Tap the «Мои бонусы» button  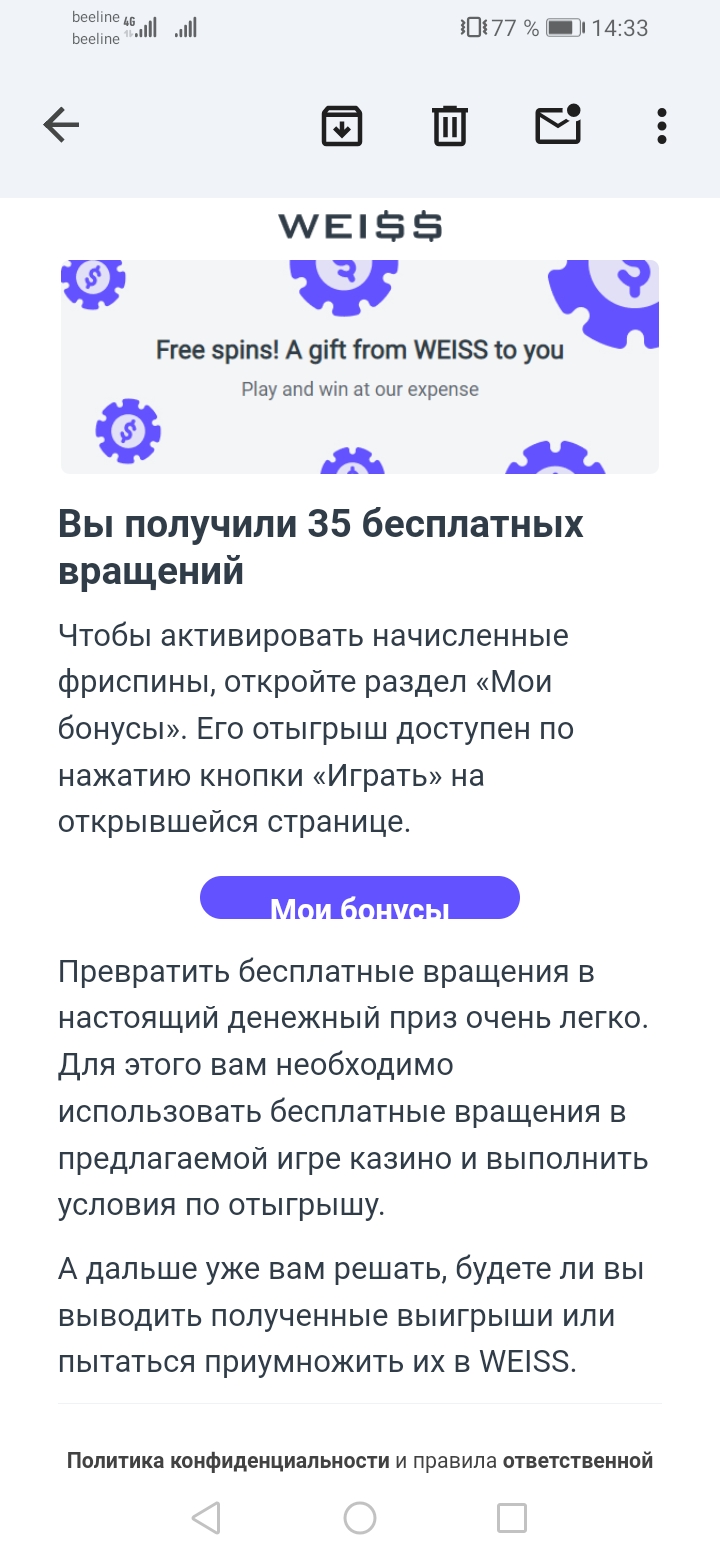coord(360,898)
